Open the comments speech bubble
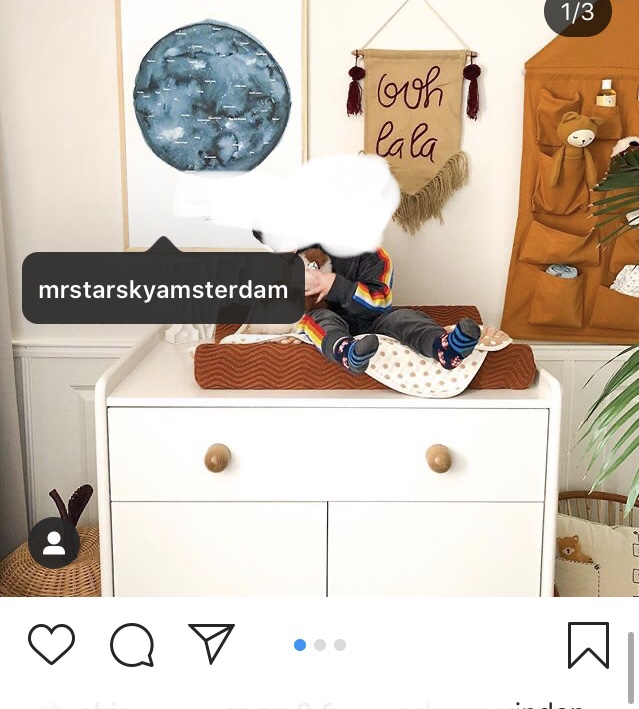639x709 pixels. (132, 645)
